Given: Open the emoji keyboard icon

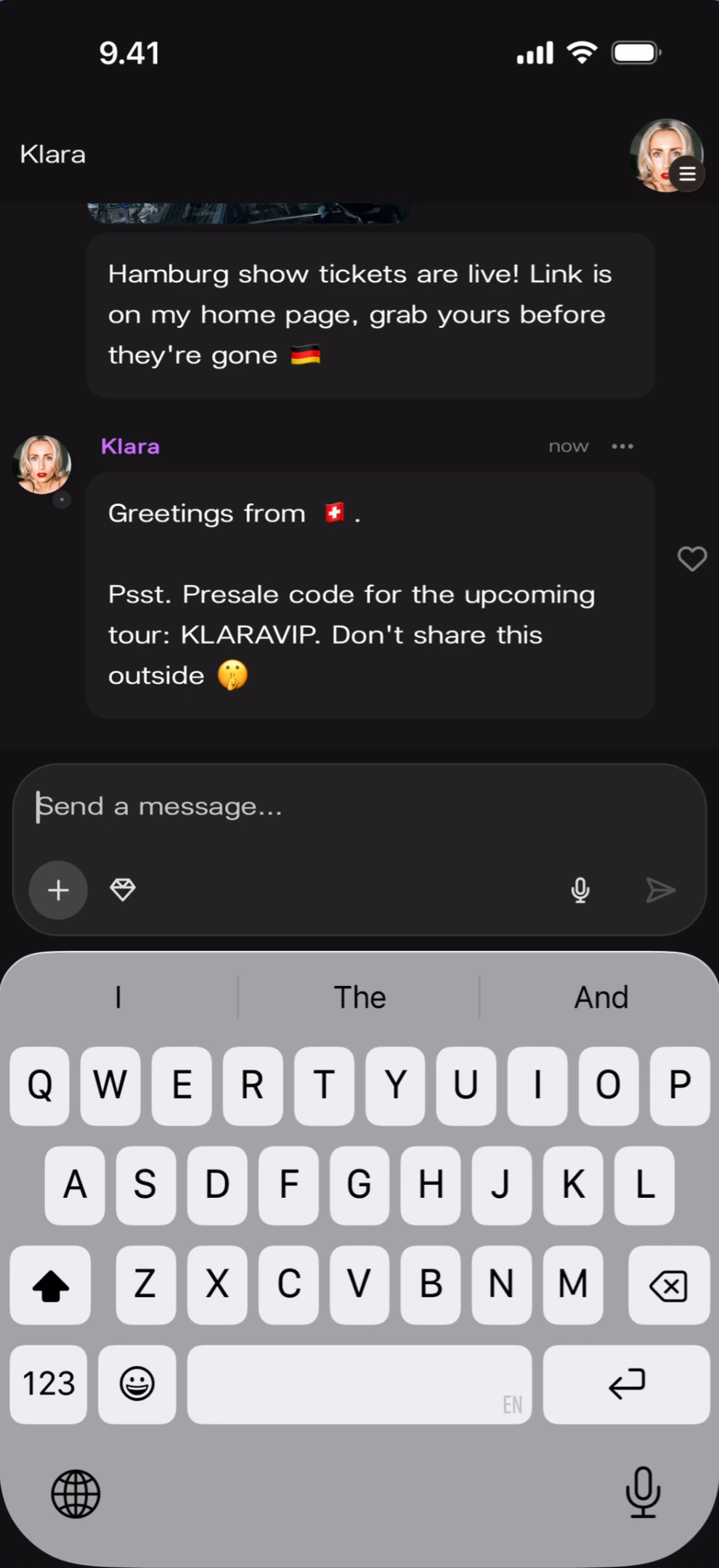Looking at the screenshot, I should 137,1384.
